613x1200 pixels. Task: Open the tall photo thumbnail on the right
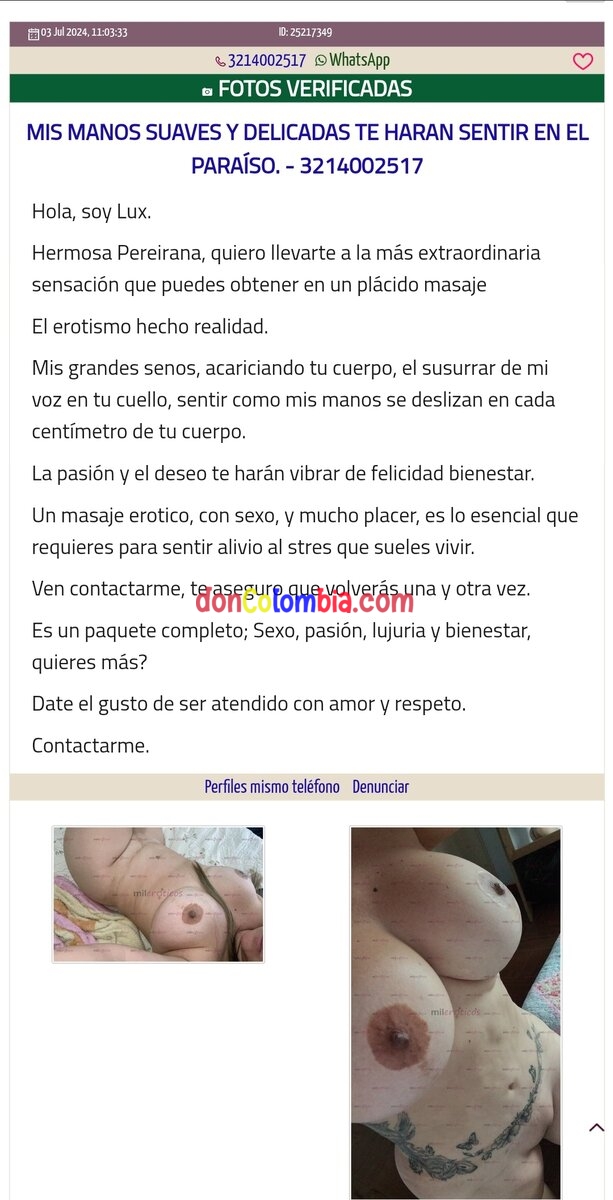tap(455, 1010)
